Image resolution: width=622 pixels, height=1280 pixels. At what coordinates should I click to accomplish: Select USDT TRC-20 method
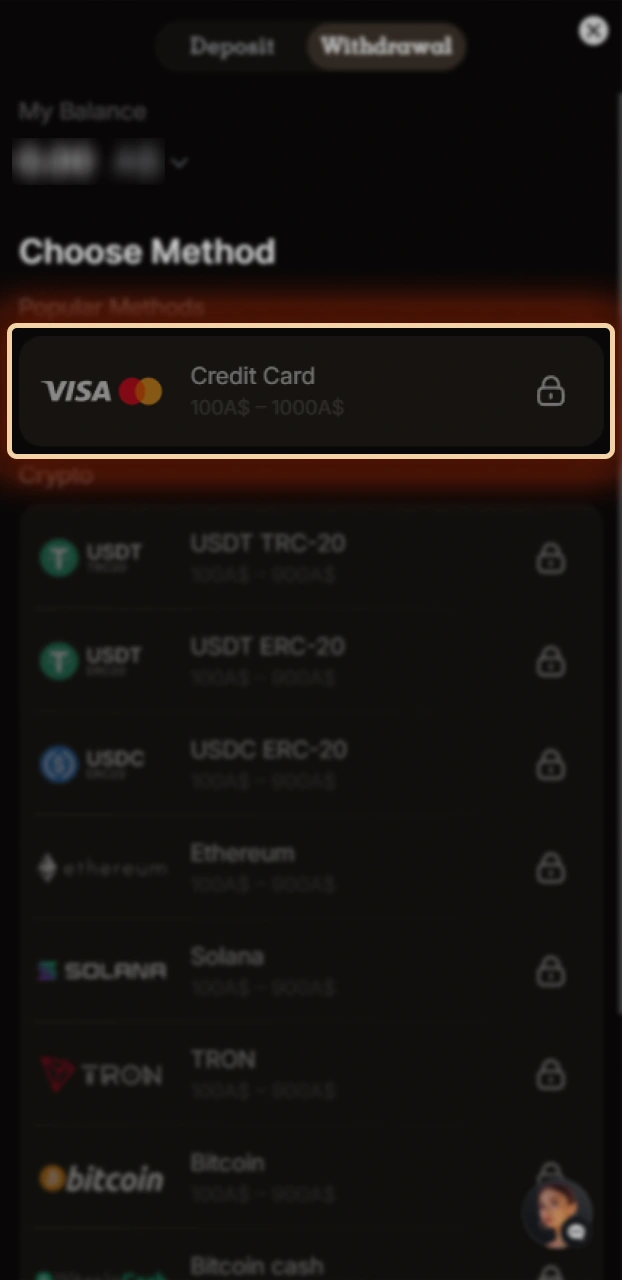(311, 558)
